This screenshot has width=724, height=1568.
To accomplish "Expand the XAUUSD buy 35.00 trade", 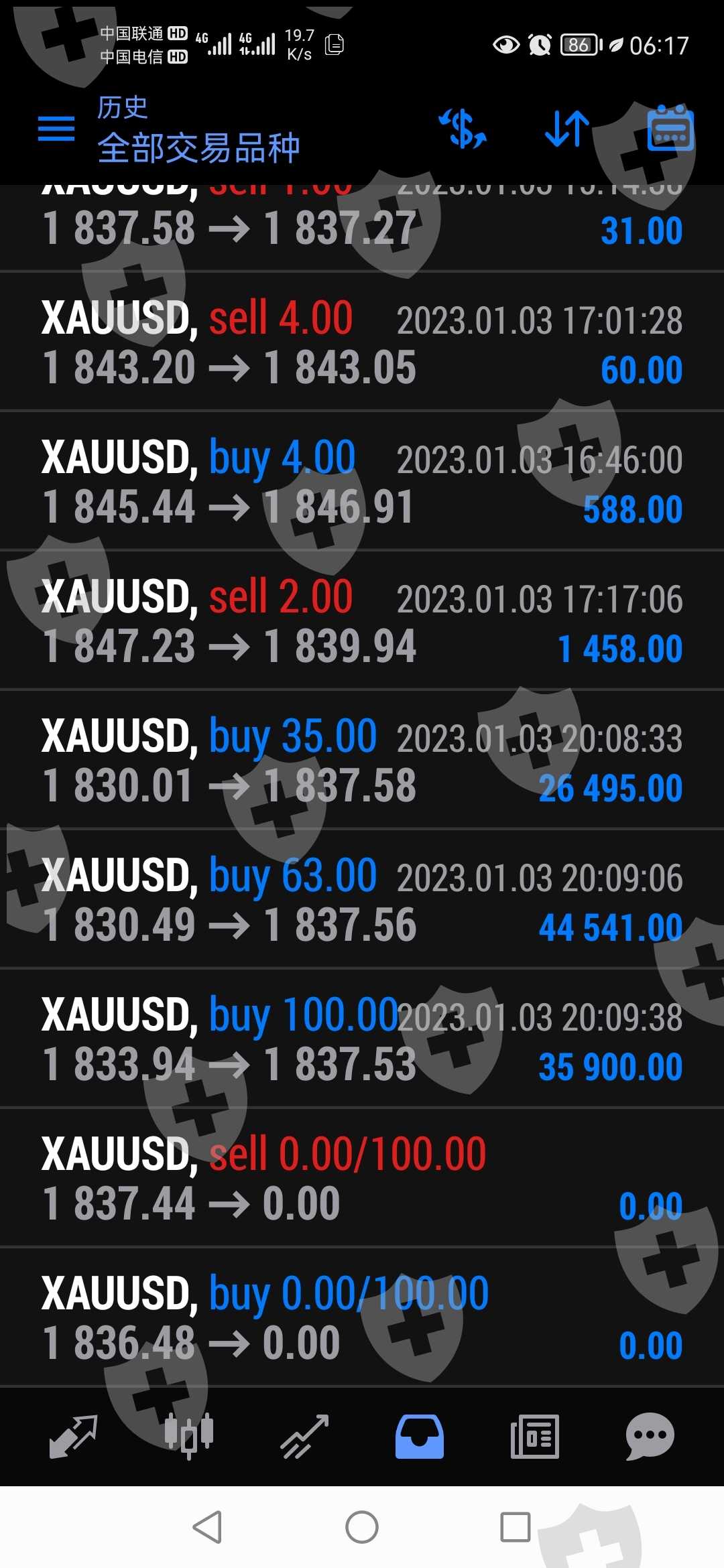I will 362,760.
